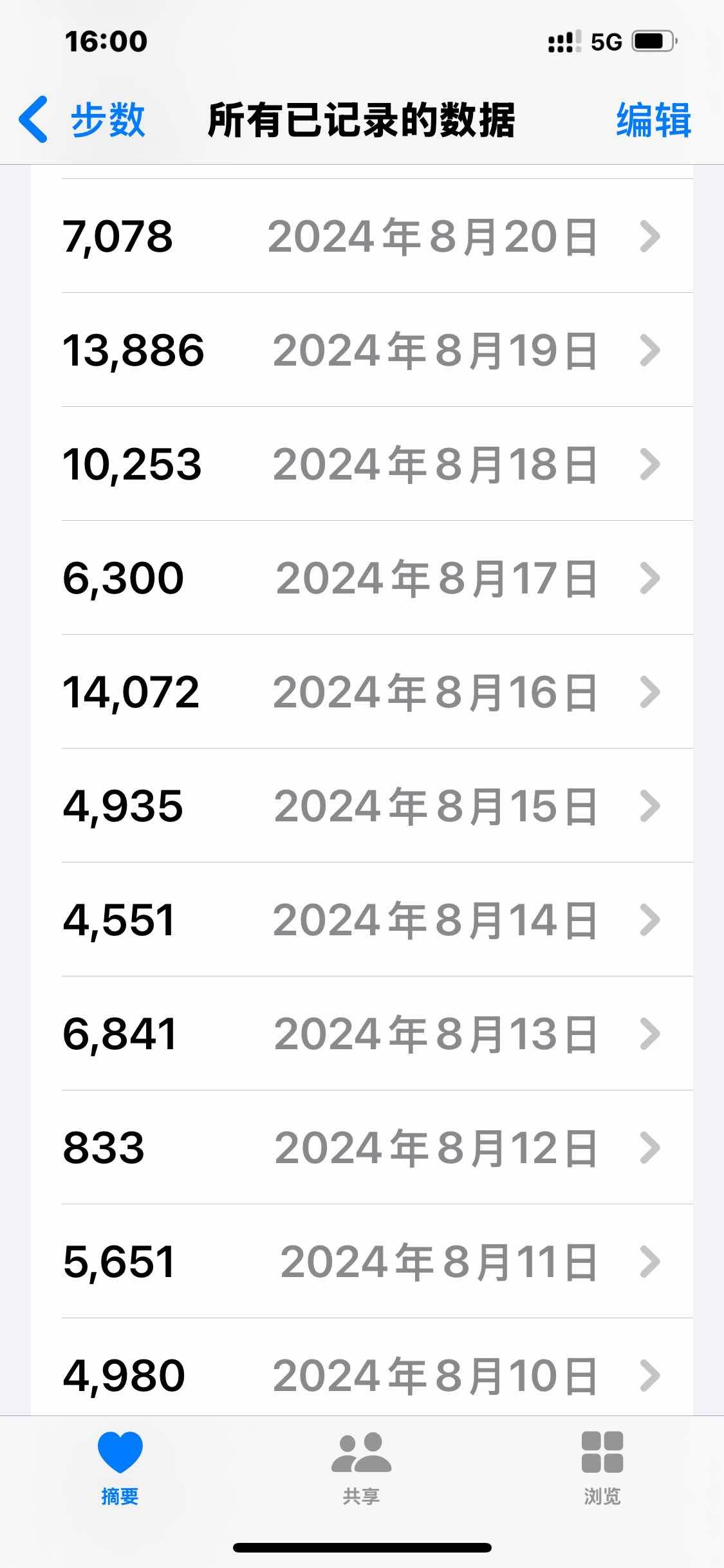The height and width of the screenshot is (1568, 724).
Task: Select the 6,841 steps row for 8月13日
Action: 362,1034
